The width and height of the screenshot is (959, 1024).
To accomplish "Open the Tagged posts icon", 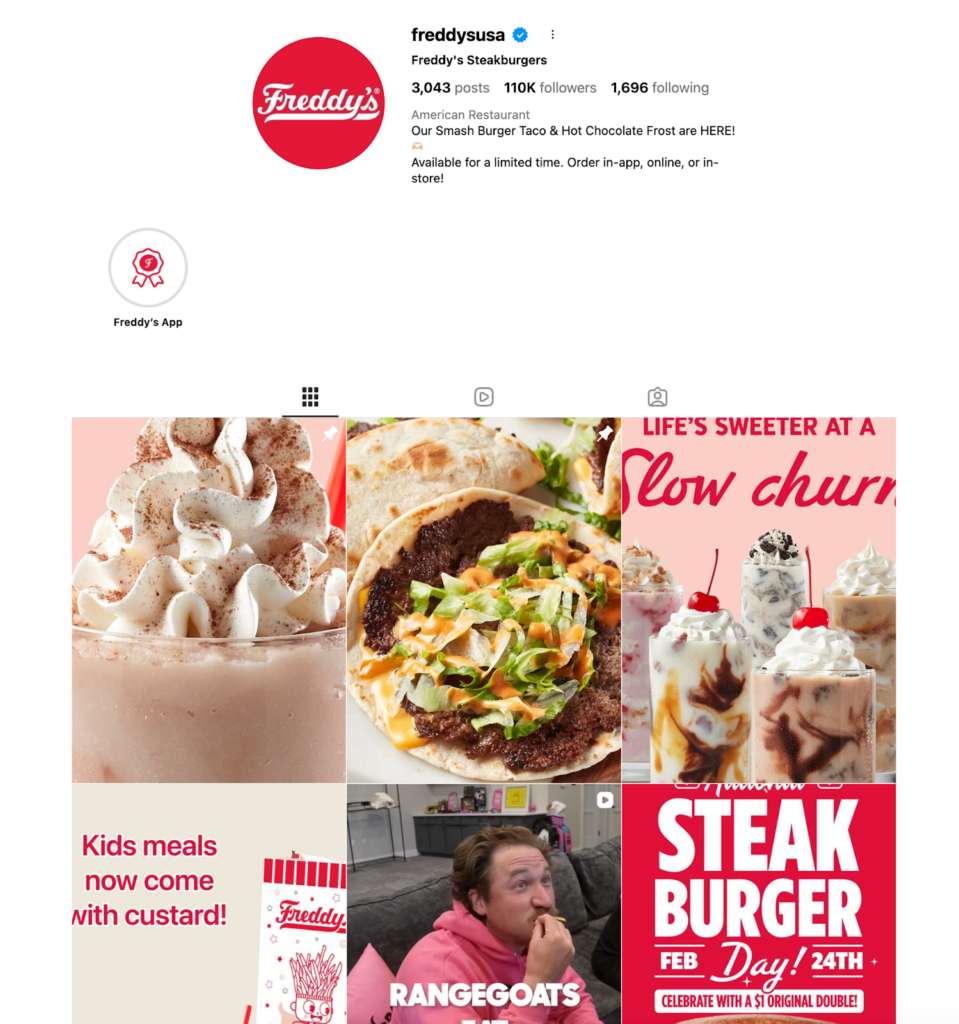I will point(657,397).
